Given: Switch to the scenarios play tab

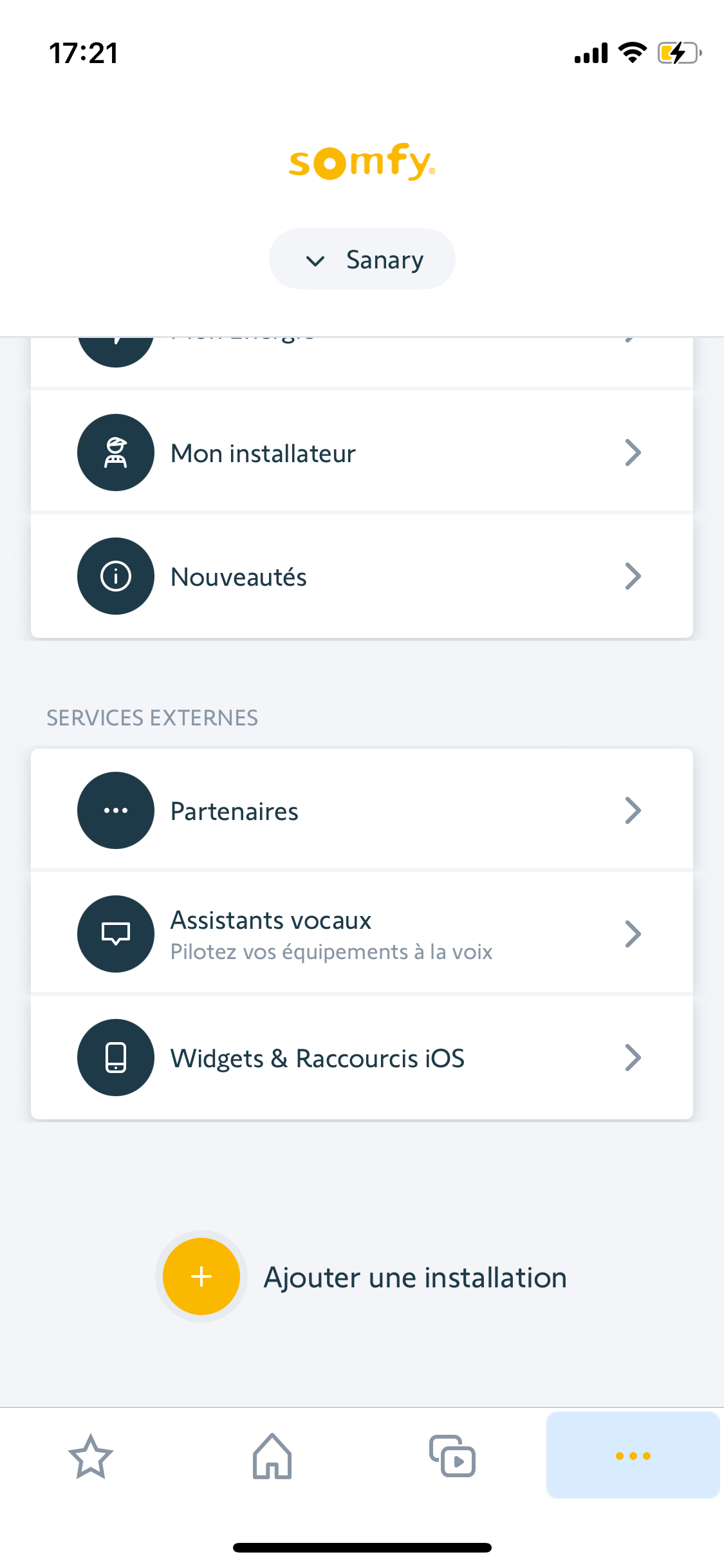Looking at the screenshot, I should tap(452, 1456).
